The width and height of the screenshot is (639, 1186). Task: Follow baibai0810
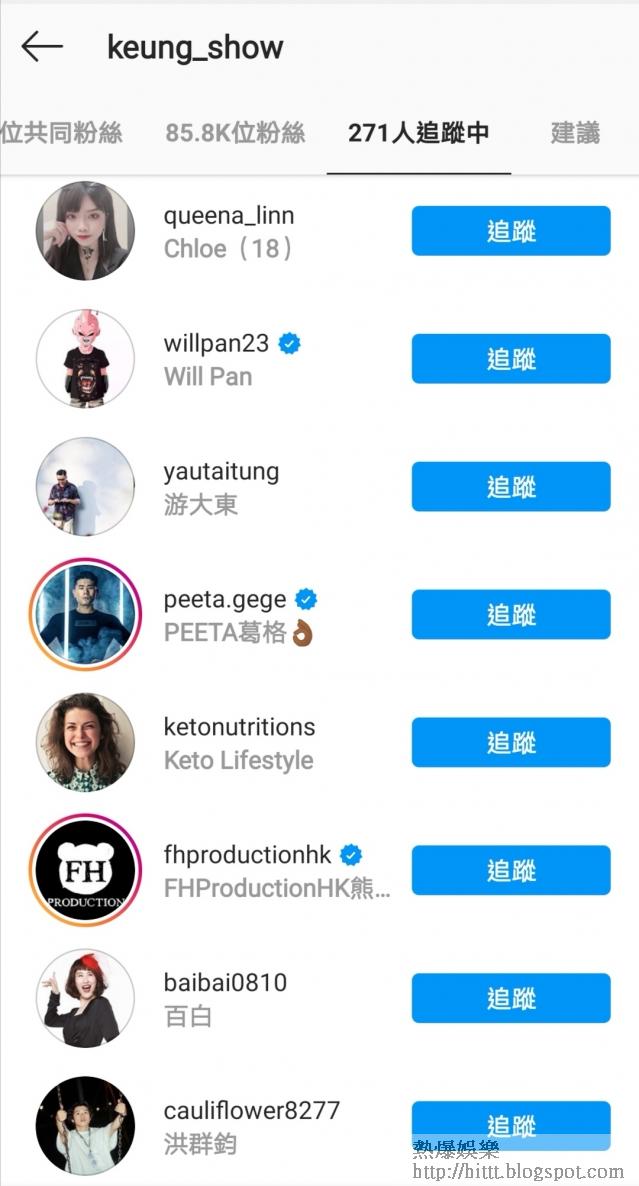(510, 999)
